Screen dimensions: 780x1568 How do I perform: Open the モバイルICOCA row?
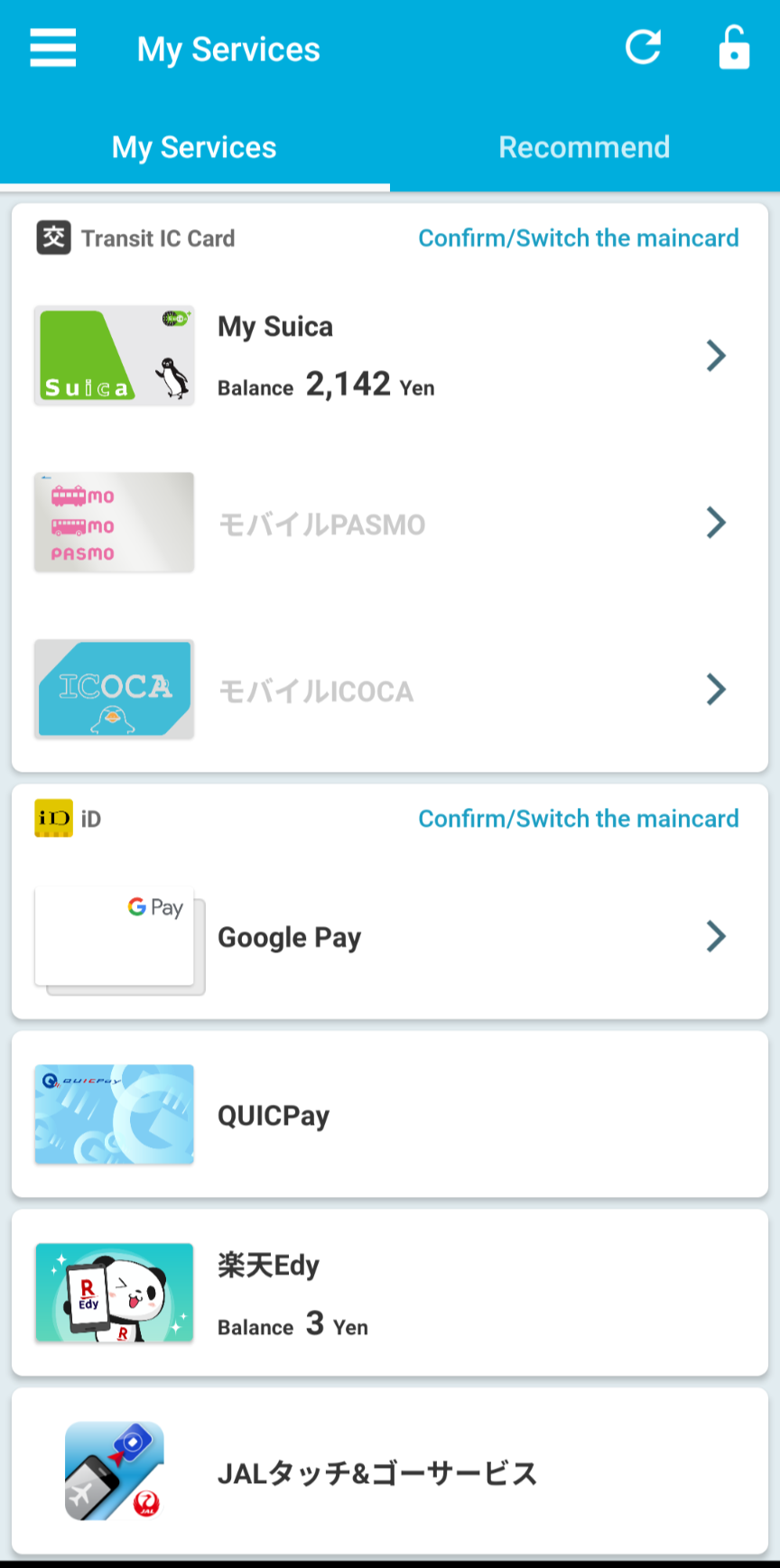pos(388,690)
